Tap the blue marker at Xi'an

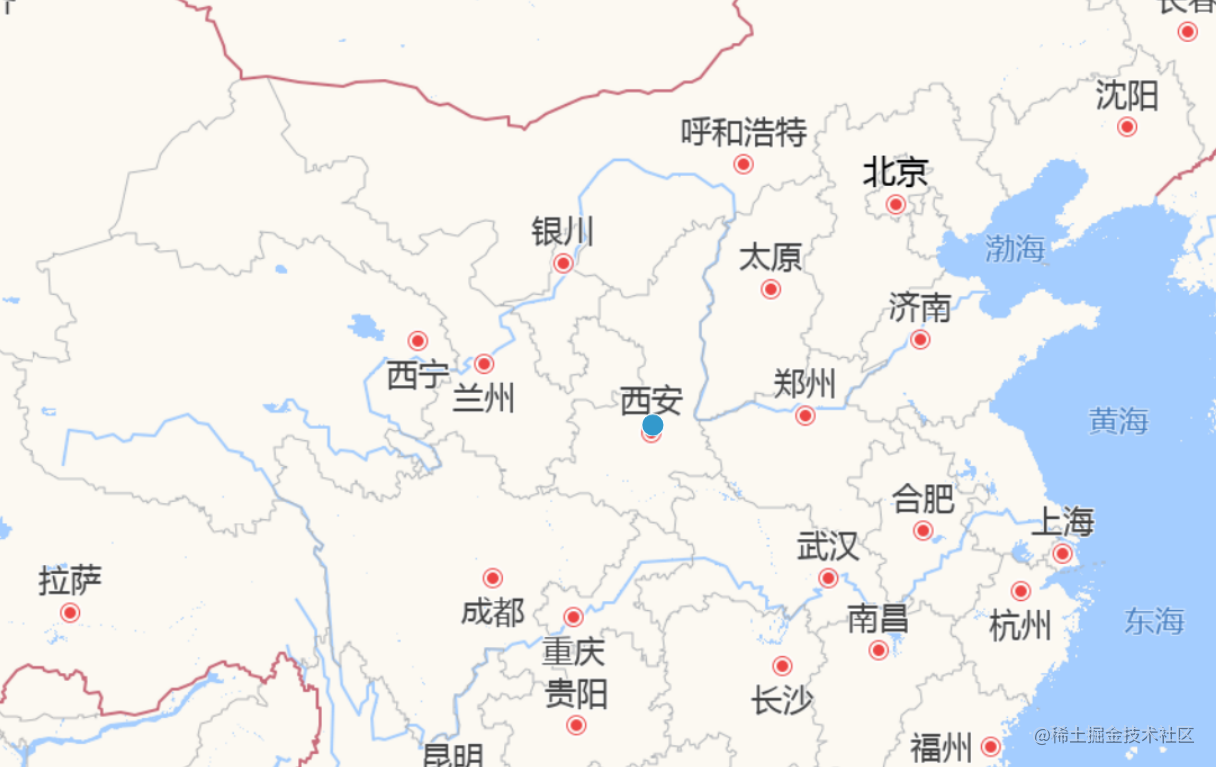coord(653,425)
